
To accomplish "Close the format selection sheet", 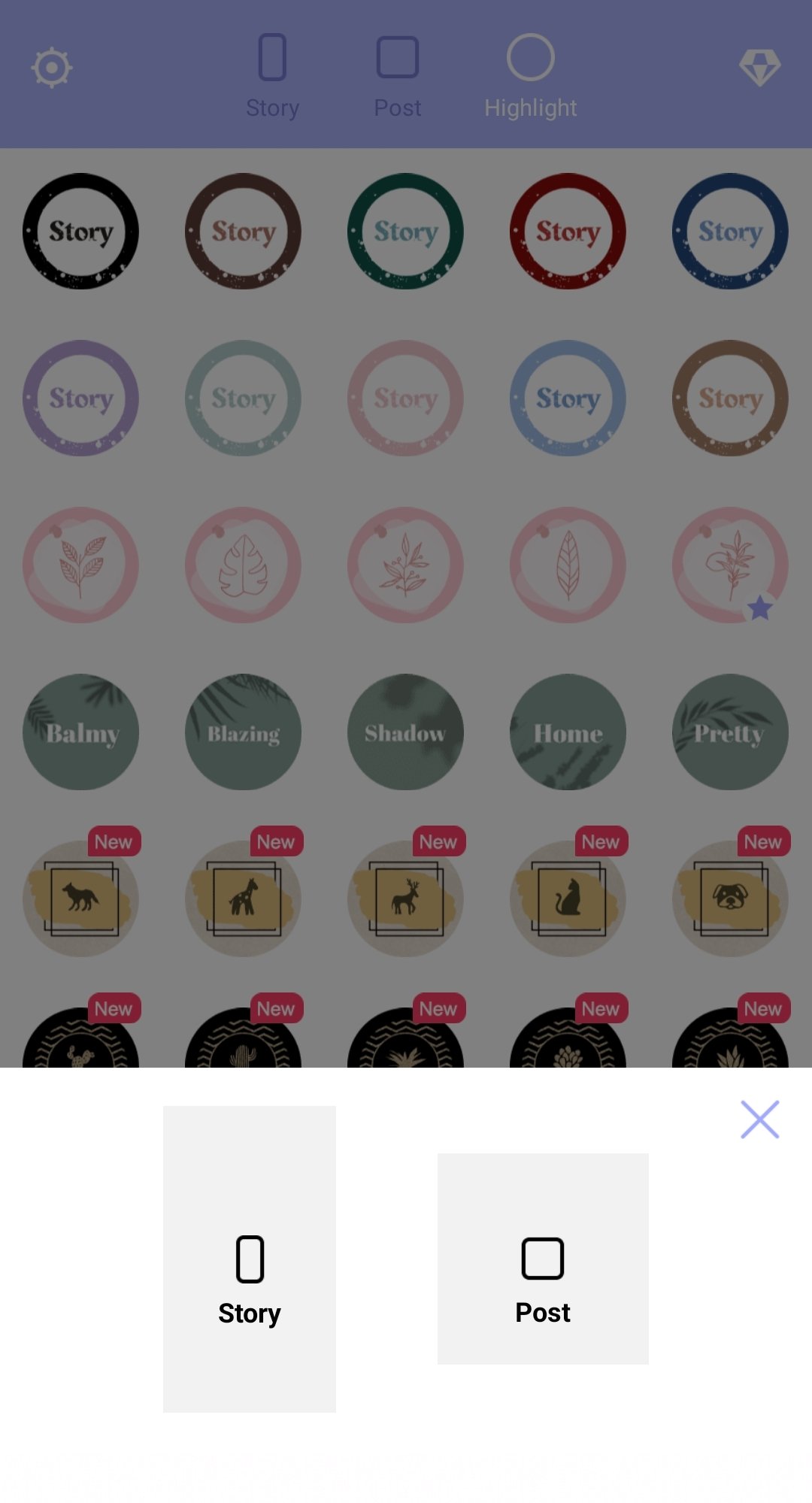I will [759, 1120].
